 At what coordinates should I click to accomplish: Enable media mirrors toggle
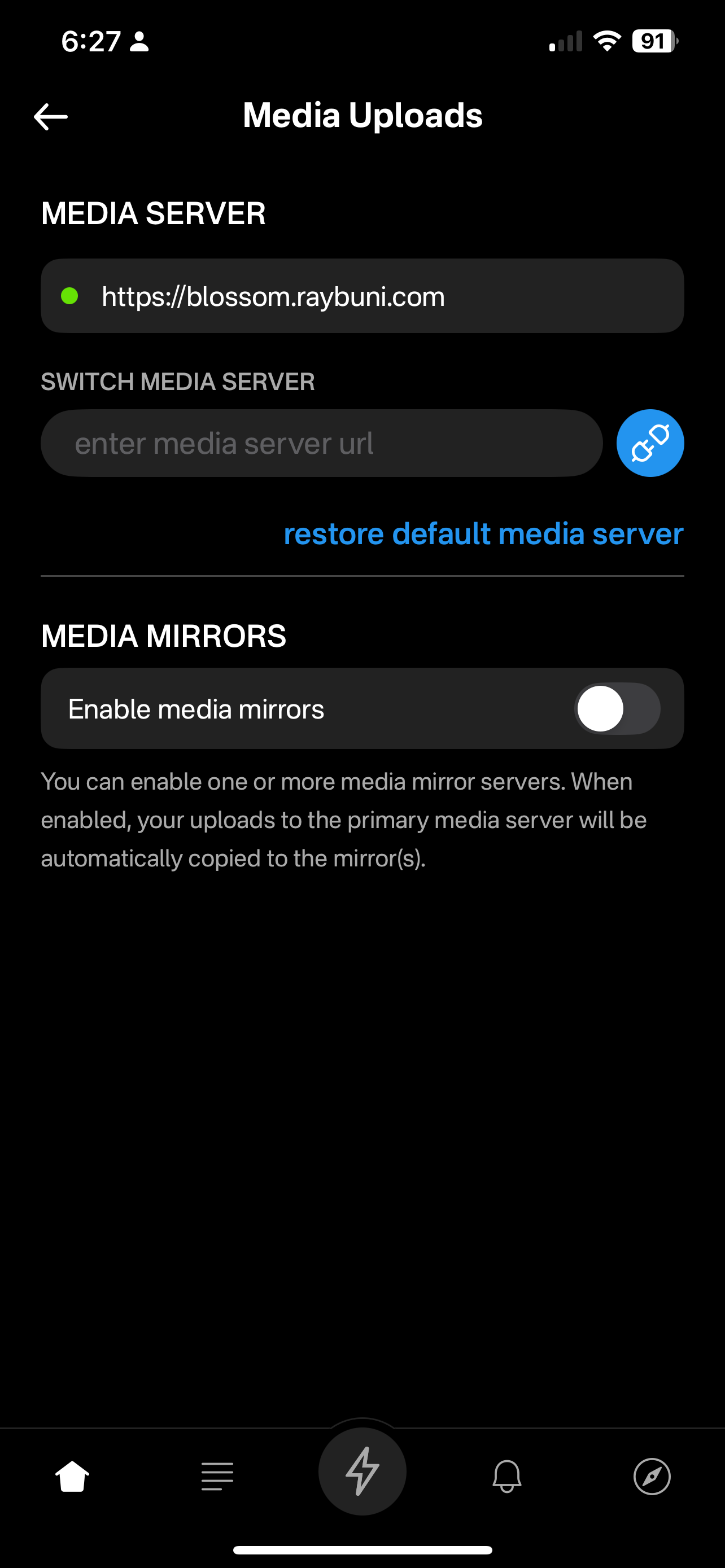pos(617,708)
